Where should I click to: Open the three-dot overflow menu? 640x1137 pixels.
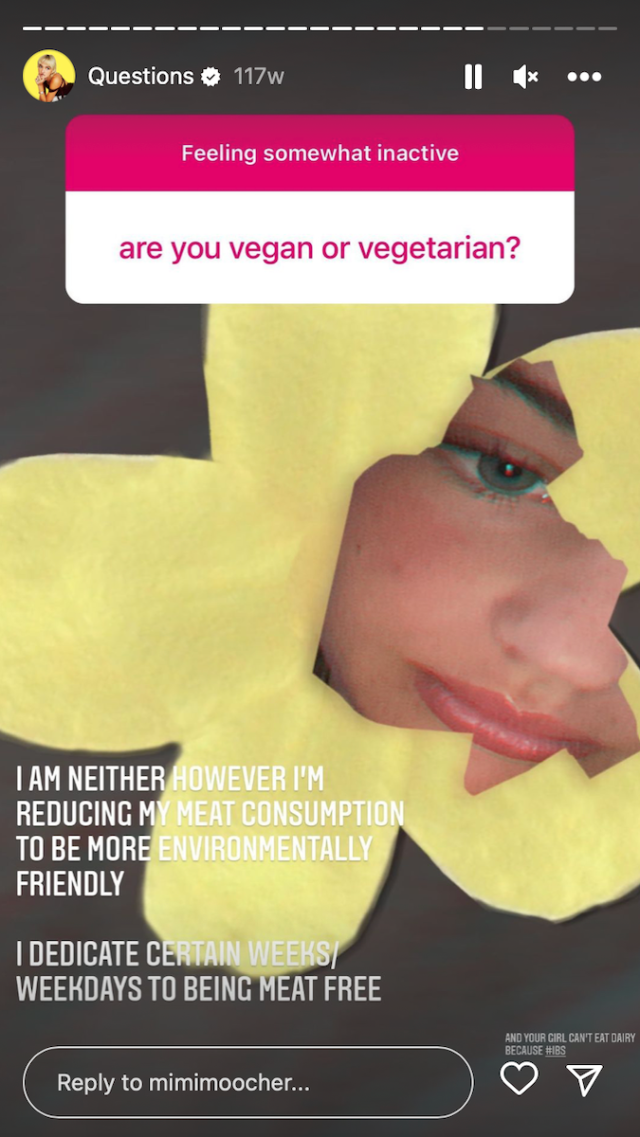[584, 76]
